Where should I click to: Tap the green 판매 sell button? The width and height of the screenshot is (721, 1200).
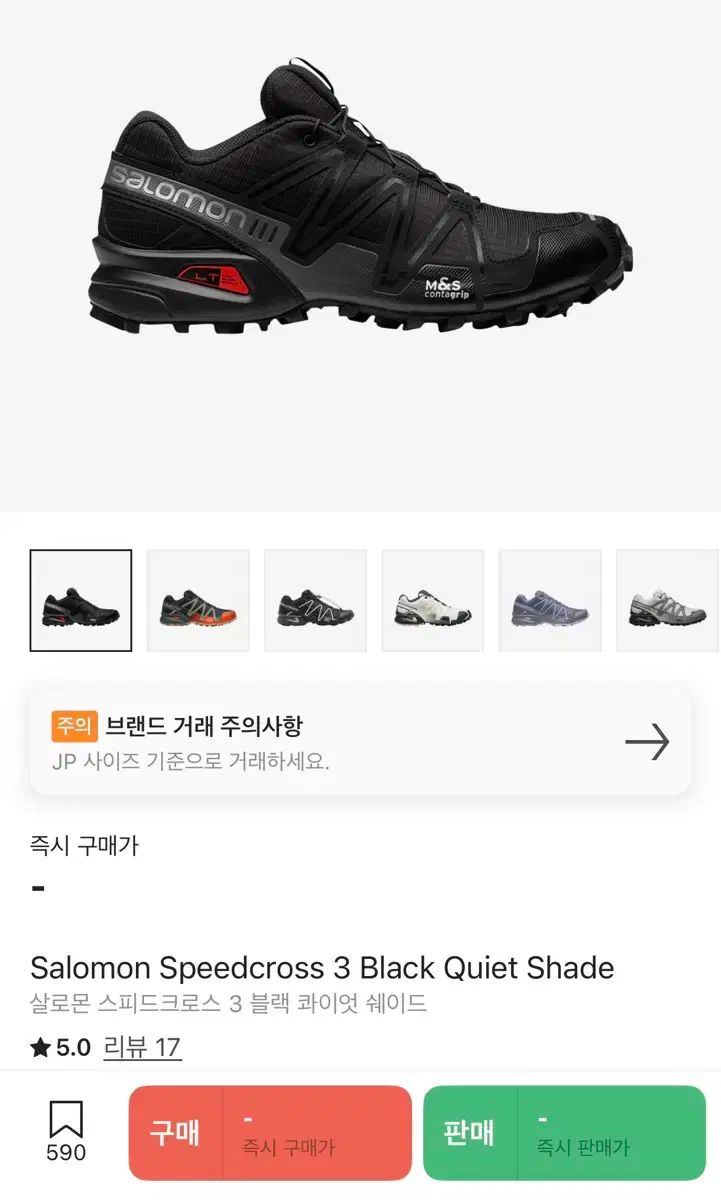click(564, 1133)
